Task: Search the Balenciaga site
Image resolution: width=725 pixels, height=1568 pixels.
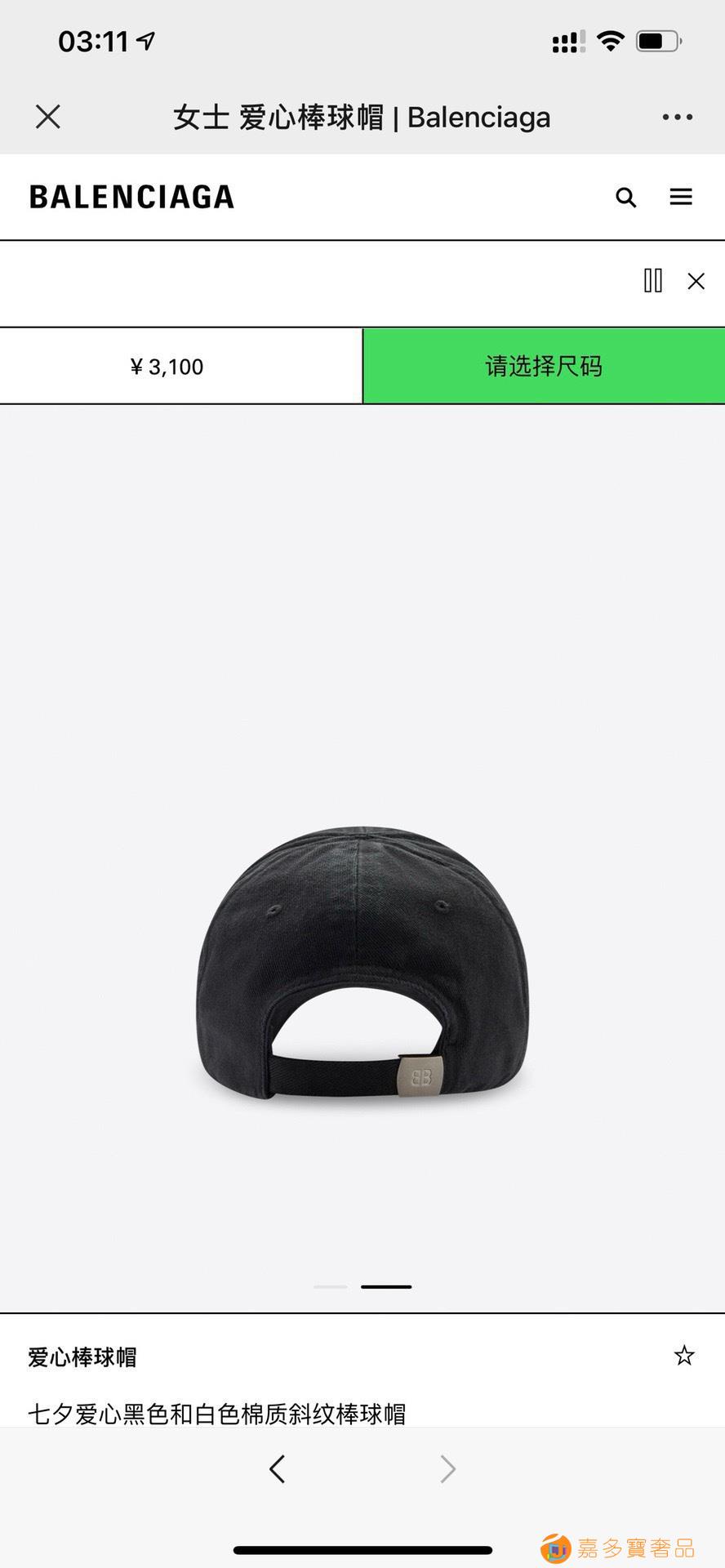Action: [625, 198]
